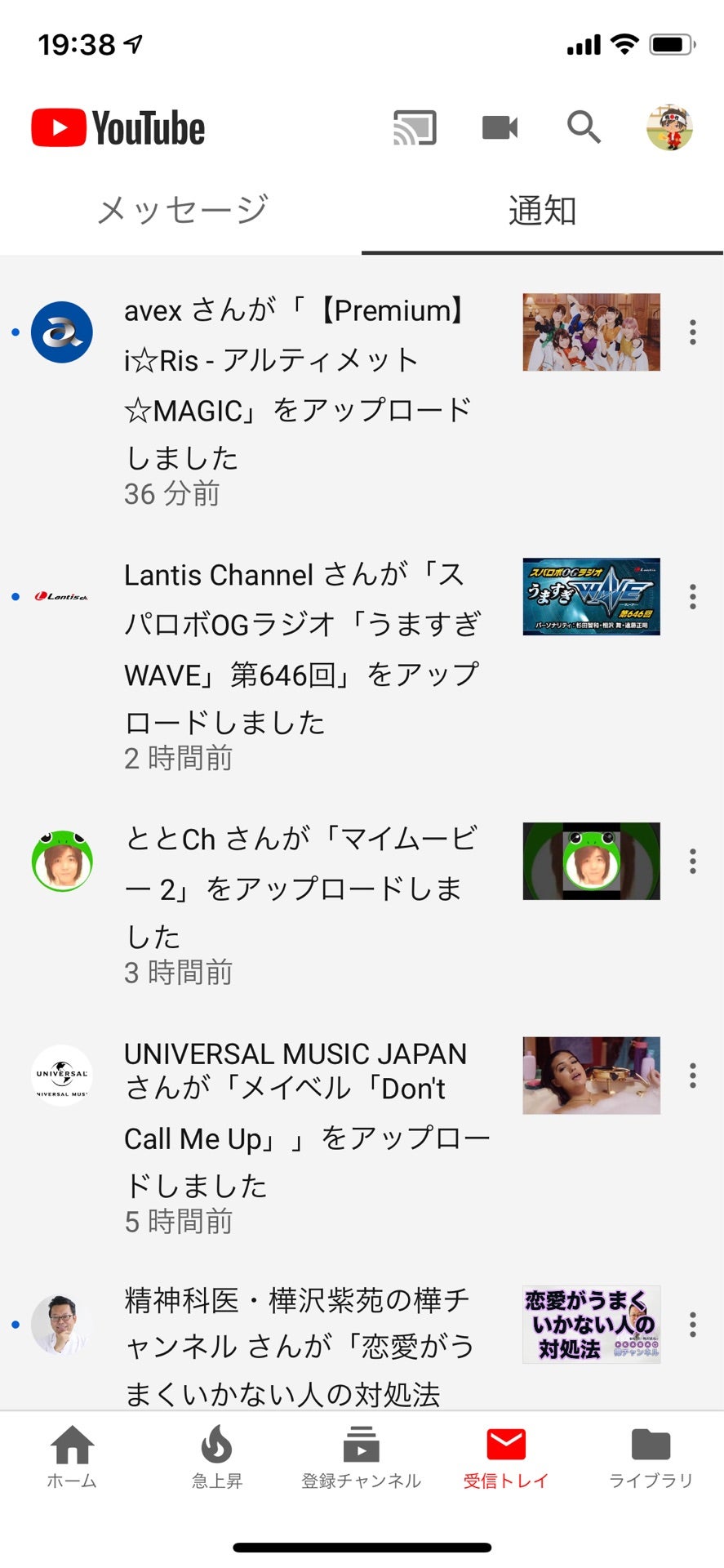Open the account profile avatar

point(669,127)
